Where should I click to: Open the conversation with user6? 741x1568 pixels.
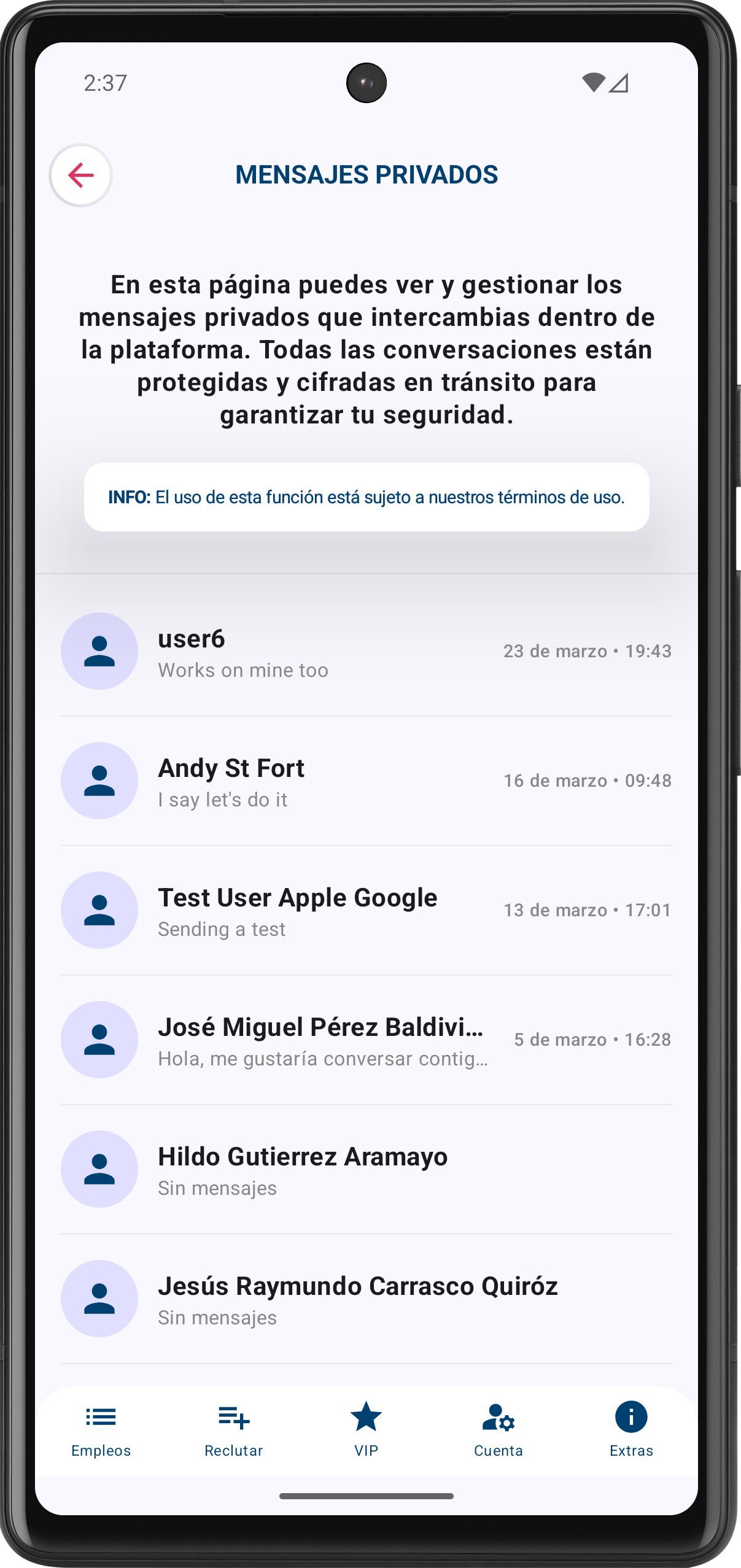[x=366, y=652]
